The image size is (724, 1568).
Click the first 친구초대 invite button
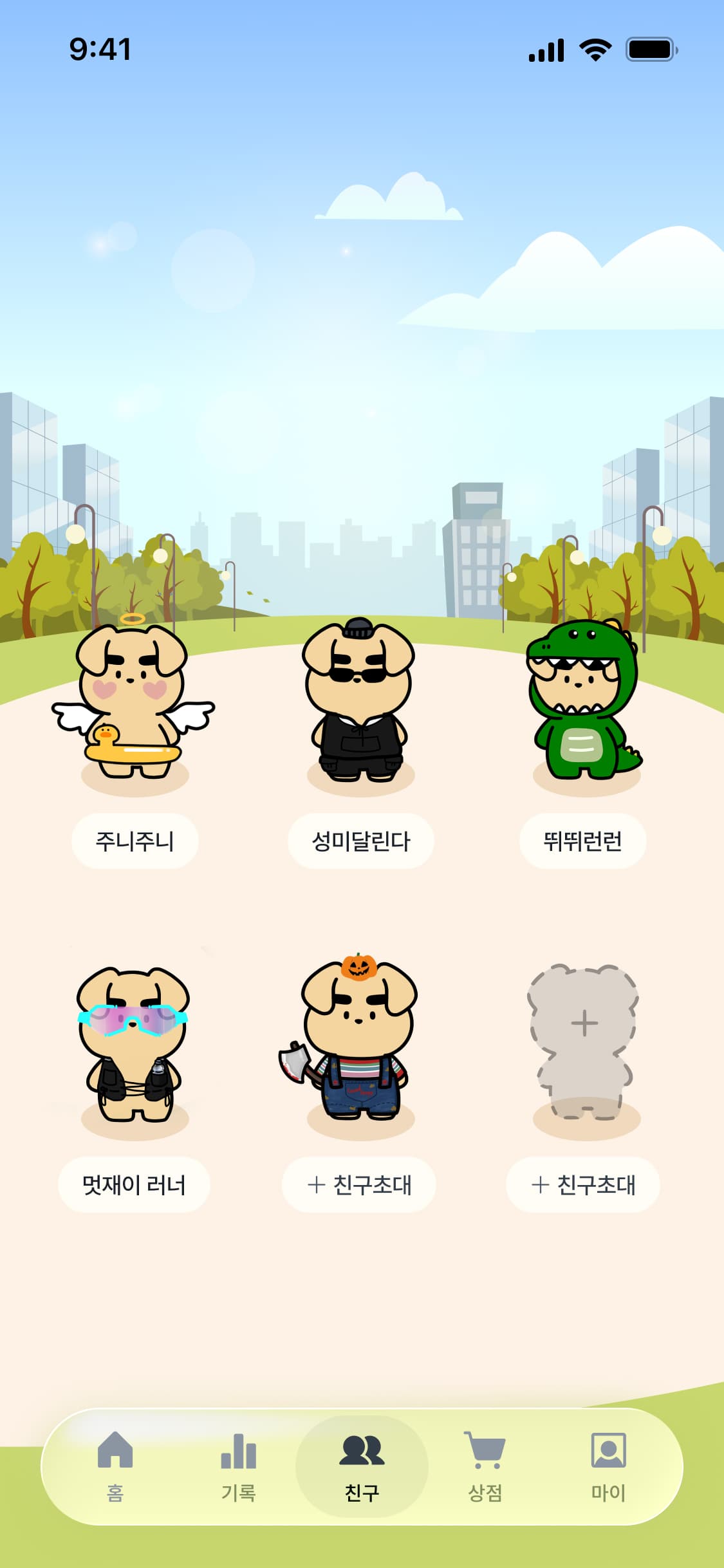click(360, 1184)
